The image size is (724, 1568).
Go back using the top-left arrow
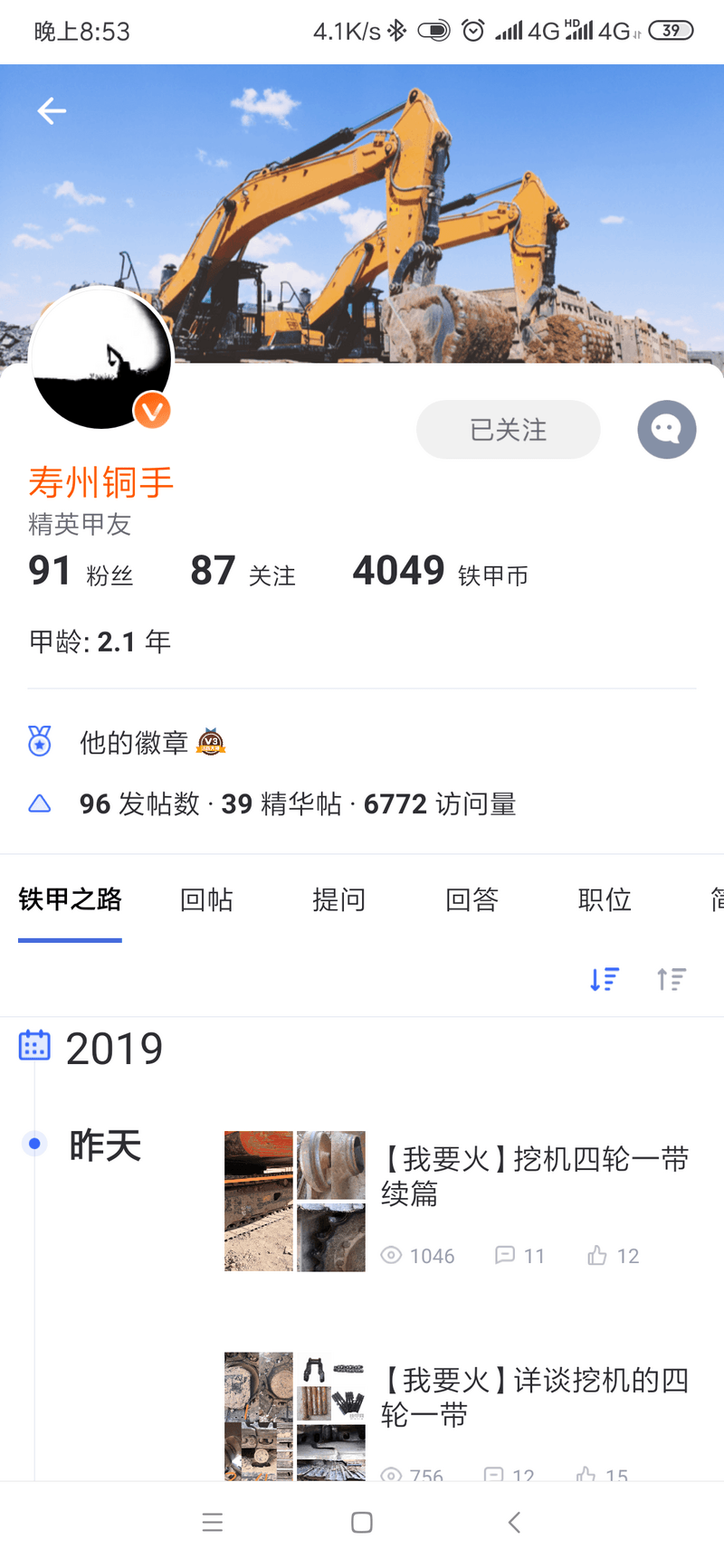(x=52, y=111)
